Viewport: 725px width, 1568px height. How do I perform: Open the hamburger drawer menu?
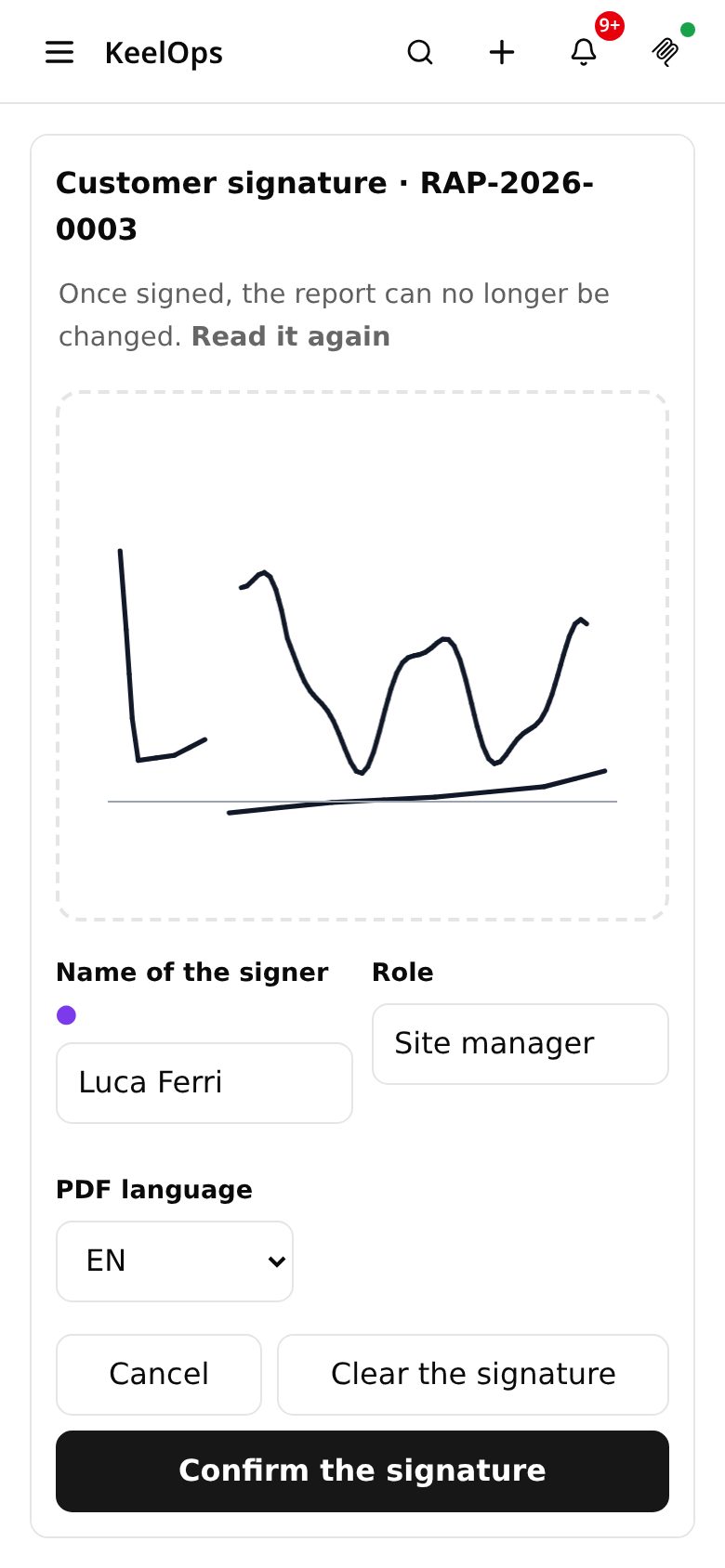pyautogui.click(x=59, y=52)
